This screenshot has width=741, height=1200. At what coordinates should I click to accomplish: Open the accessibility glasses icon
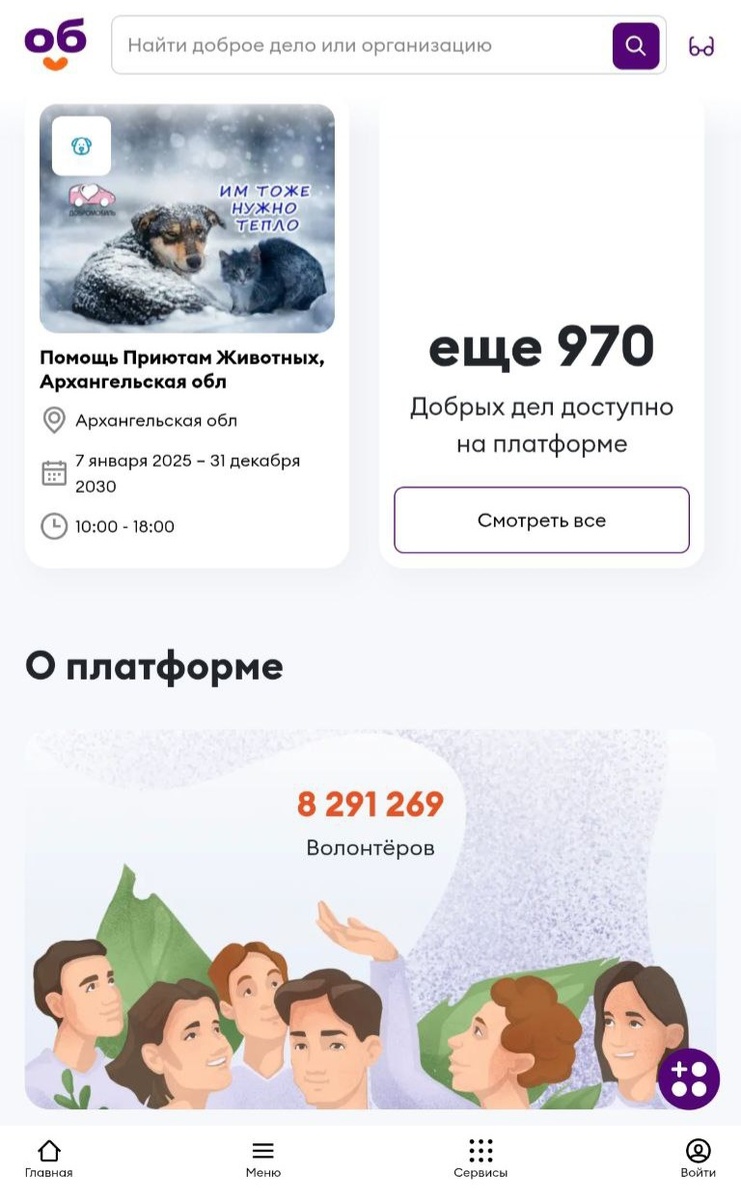pos(701,45)
